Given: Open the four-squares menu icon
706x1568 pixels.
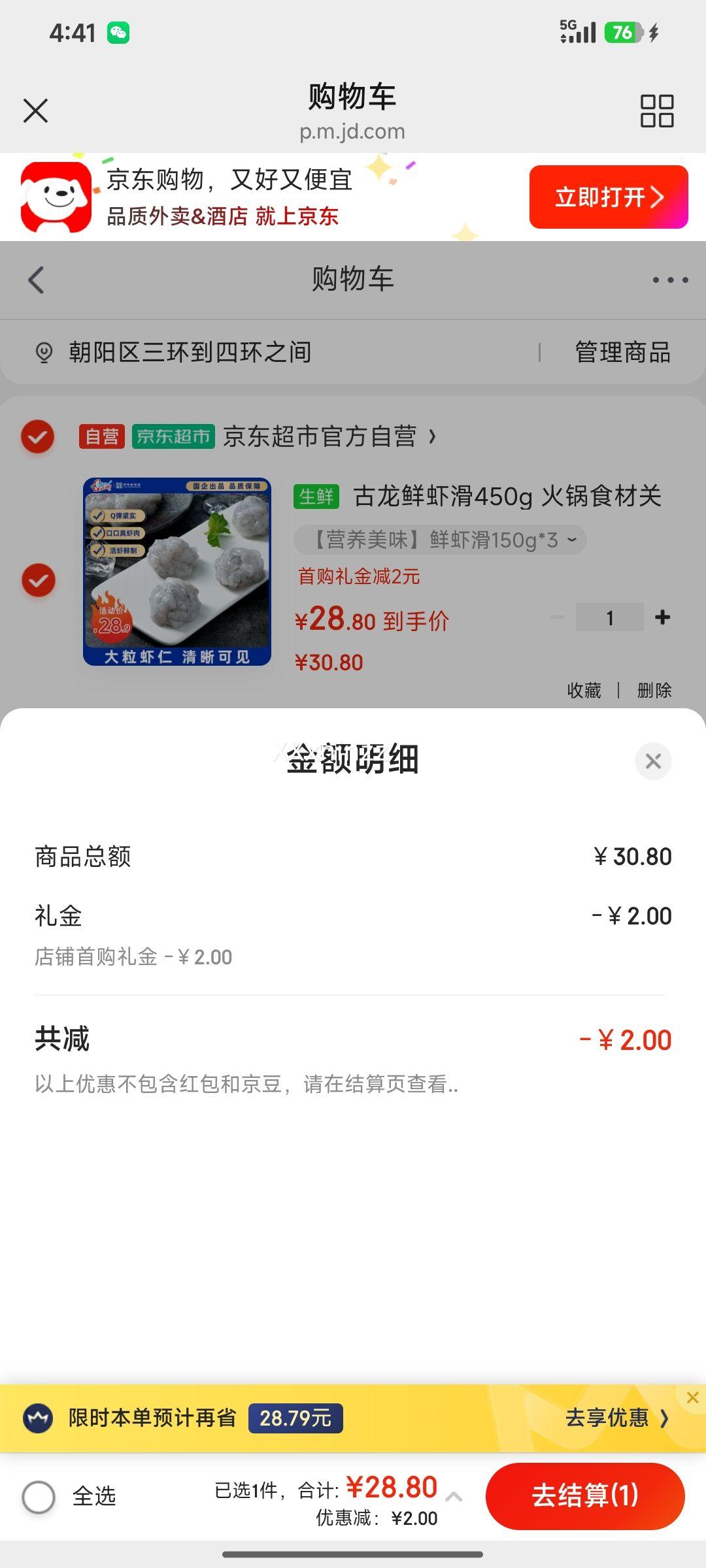Looking at the screenshot, I should [x=656, y=110].
